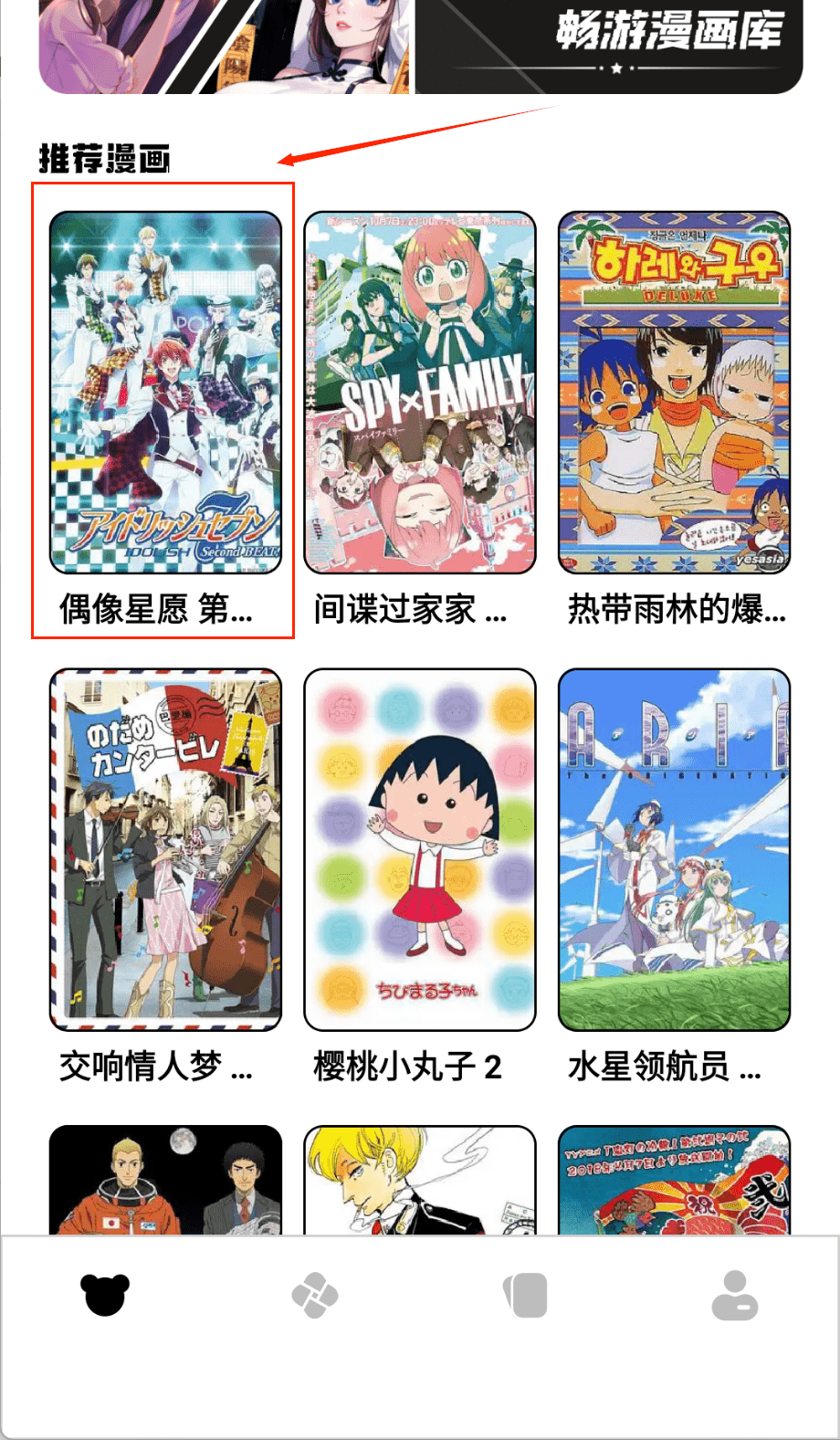Image resolution: width=840 pixels, height=1440 pixels.
Task: Select the highlighted 偶像星愿 cover
Action: click(164, 393)
